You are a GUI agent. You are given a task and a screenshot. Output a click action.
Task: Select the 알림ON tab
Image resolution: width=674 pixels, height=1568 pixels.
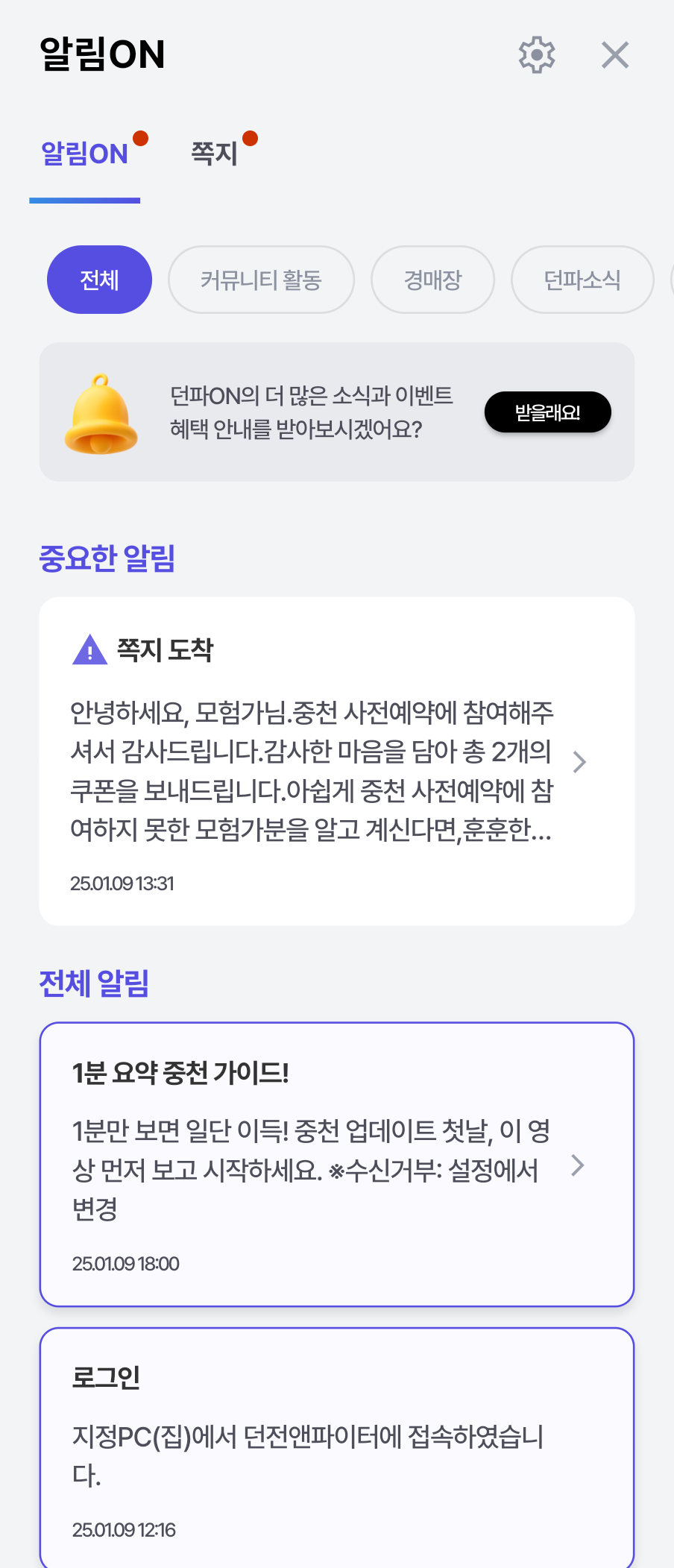85,154
